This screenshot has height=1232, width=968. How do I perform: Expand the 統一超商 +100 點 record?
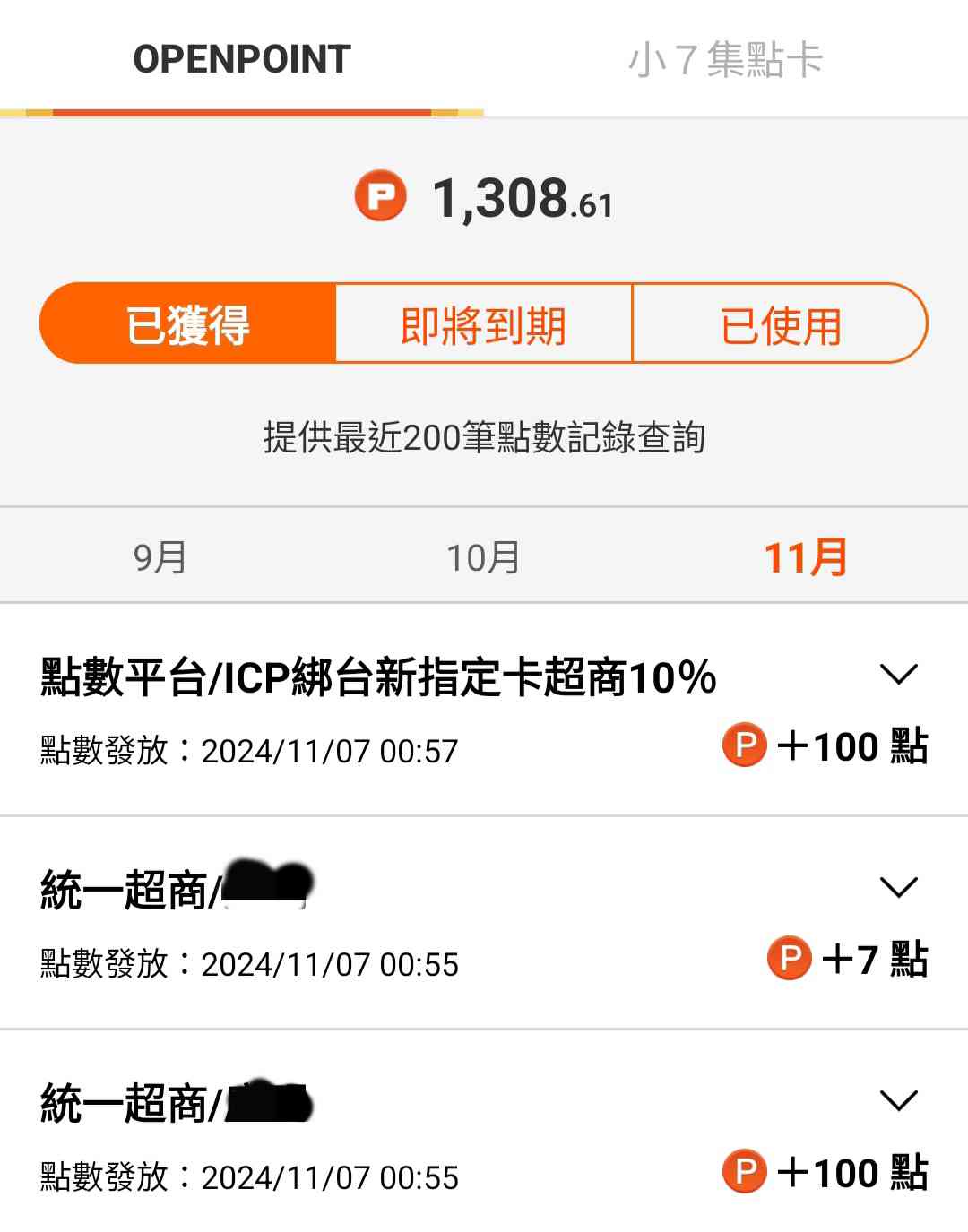coord(899,1100)
